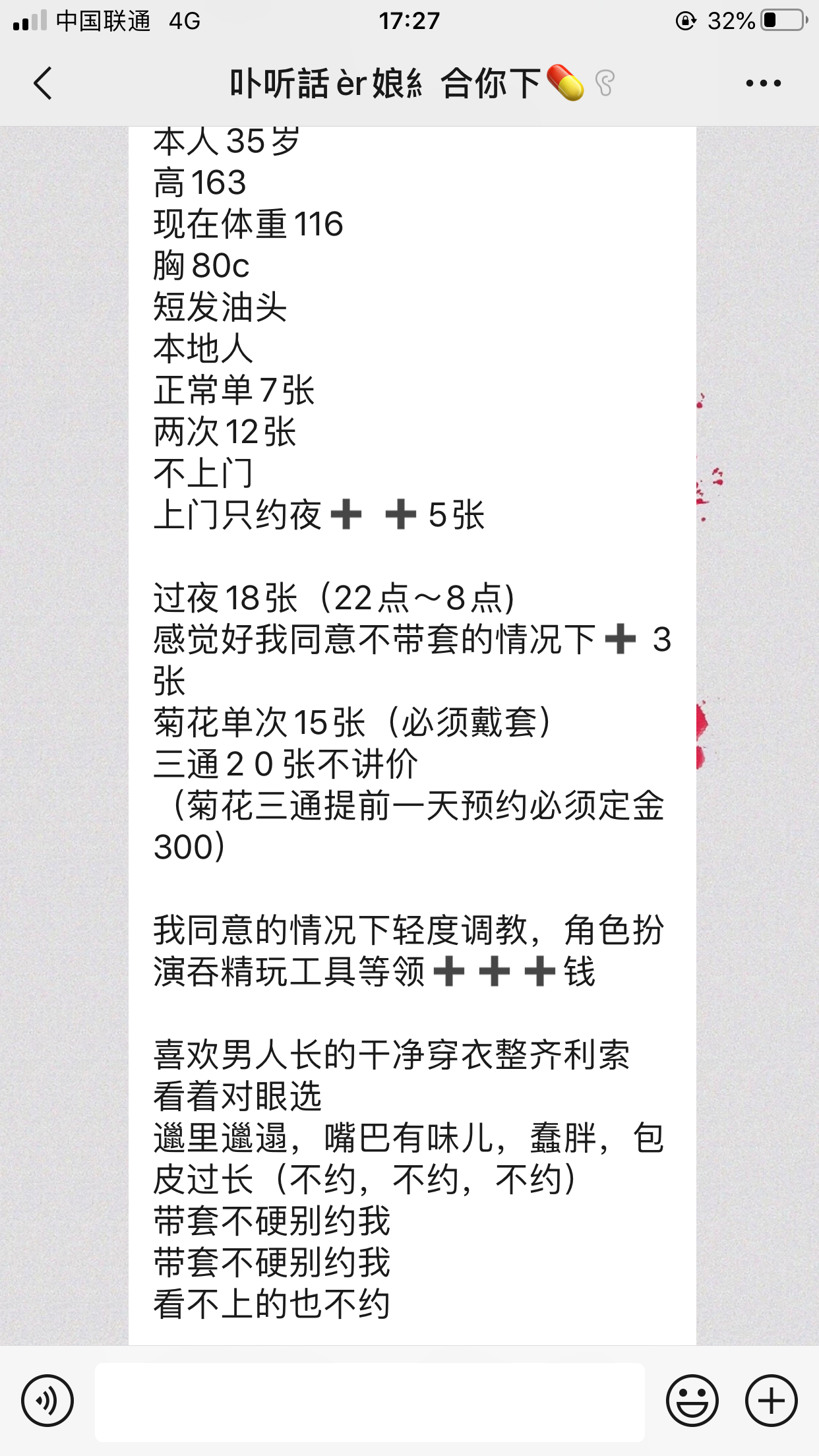Tap the time 17:27 in status bar
Screen dimensions: 819x1456
[x=409, y=20]
